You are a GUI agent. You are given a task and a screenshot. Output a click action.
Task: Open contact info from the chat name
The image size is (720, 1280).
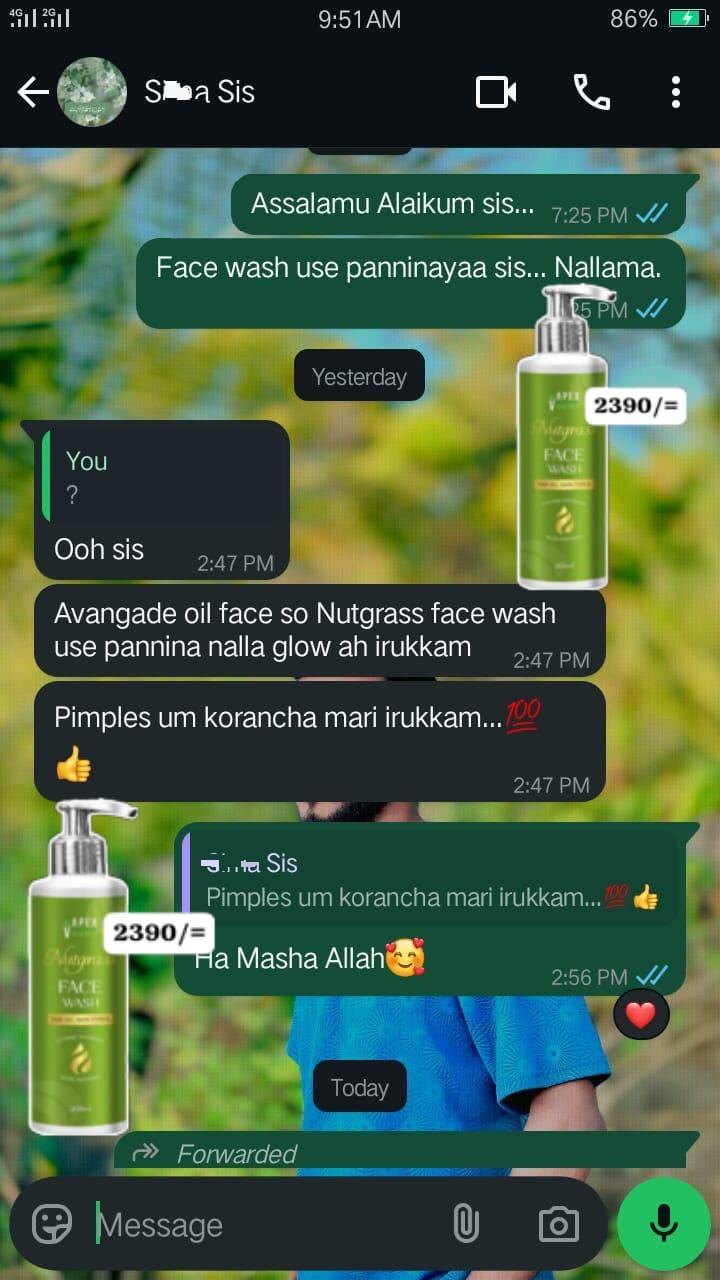tap(200, 93)
